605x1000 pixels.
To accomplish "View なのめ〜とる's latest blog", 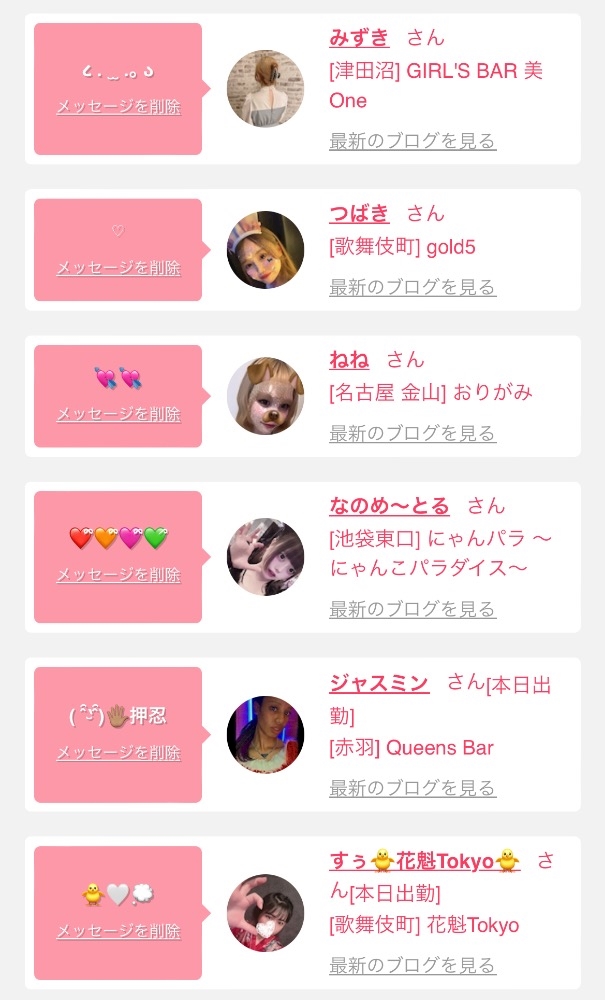I will tap(412, 609).
